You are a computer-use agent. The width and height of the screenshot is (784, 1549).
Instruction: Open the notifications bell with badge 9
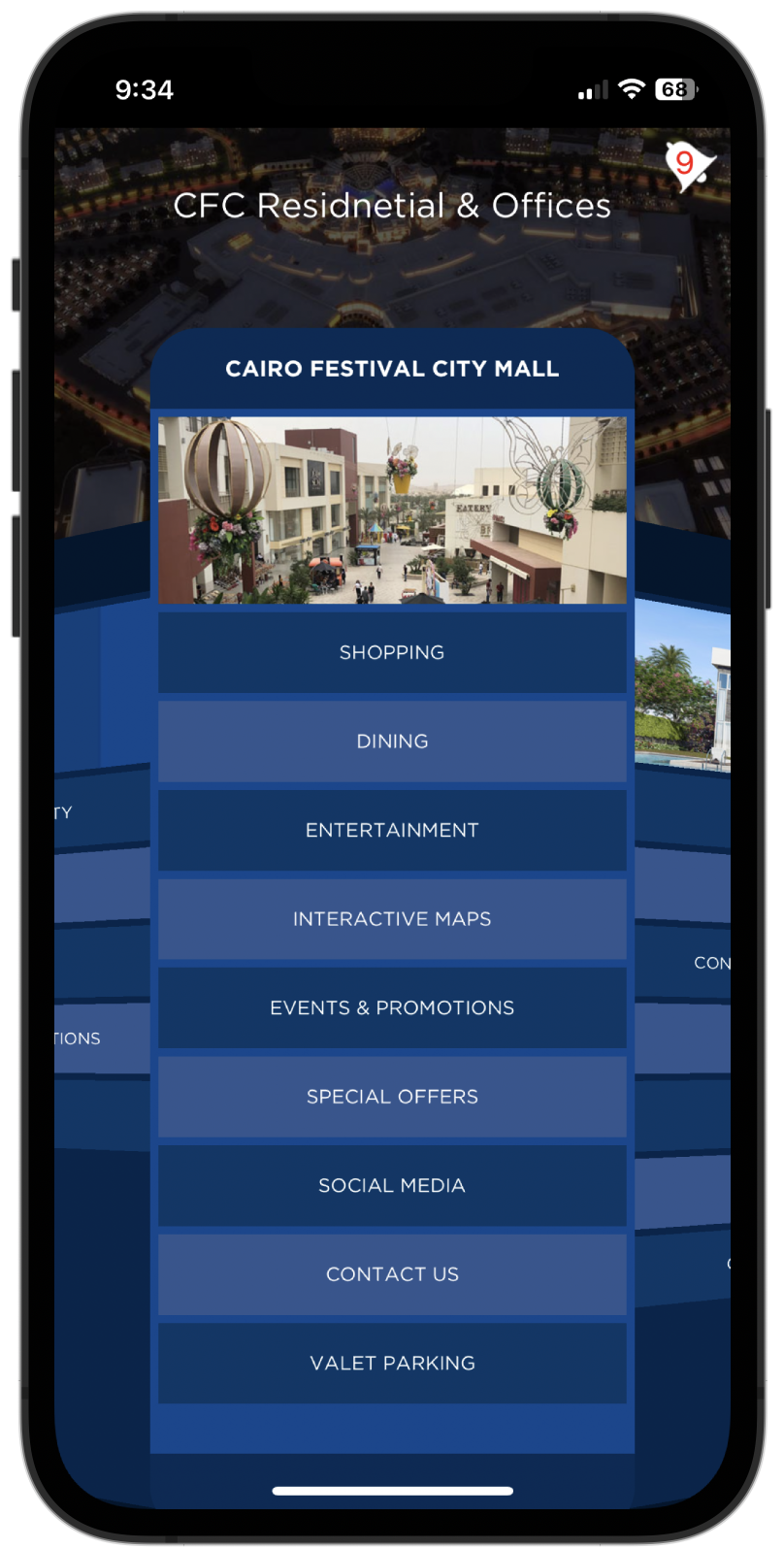688,165
